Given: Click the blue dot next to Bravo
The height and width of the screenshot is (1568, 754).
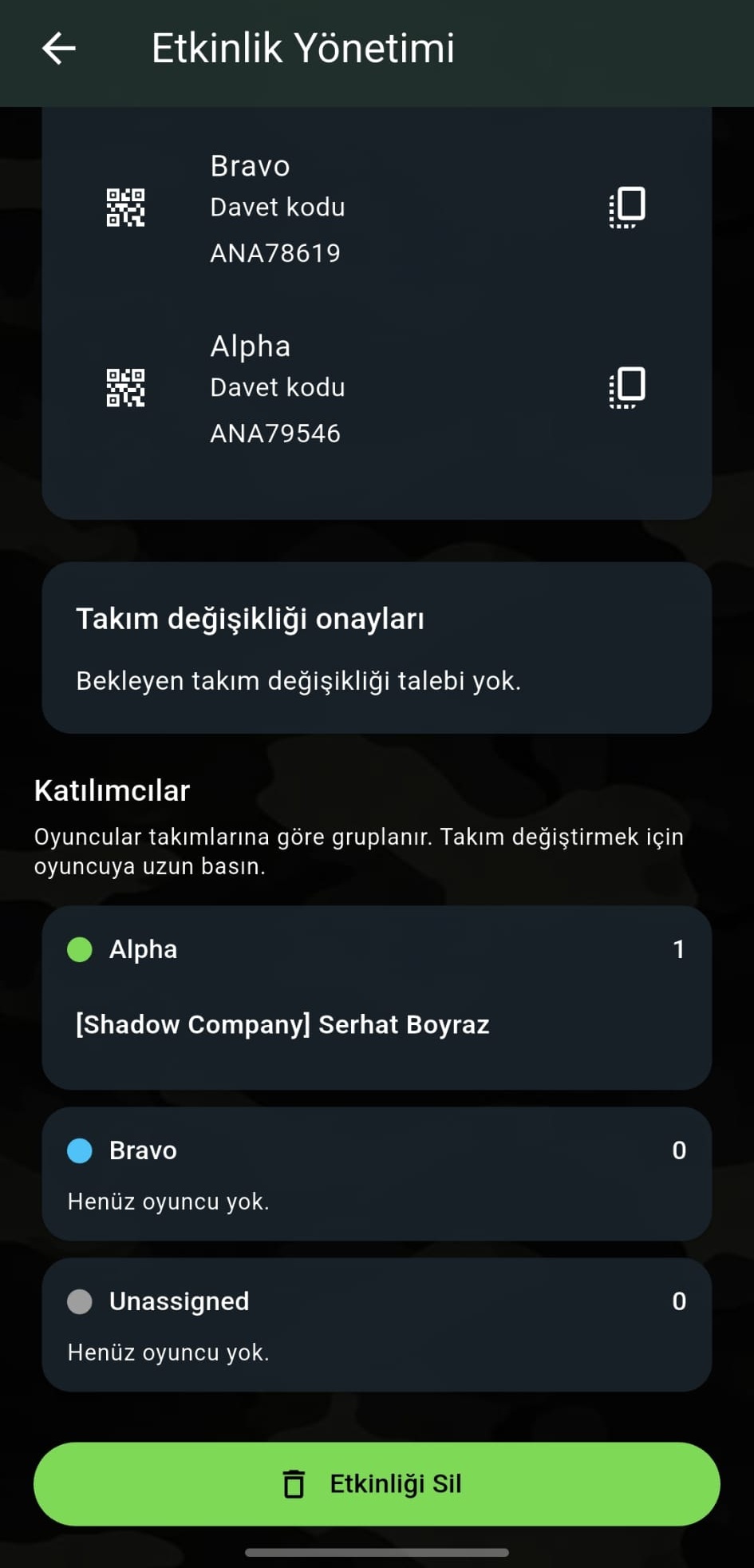Looking at the screenshot, I should click(x=79, y=1150).
